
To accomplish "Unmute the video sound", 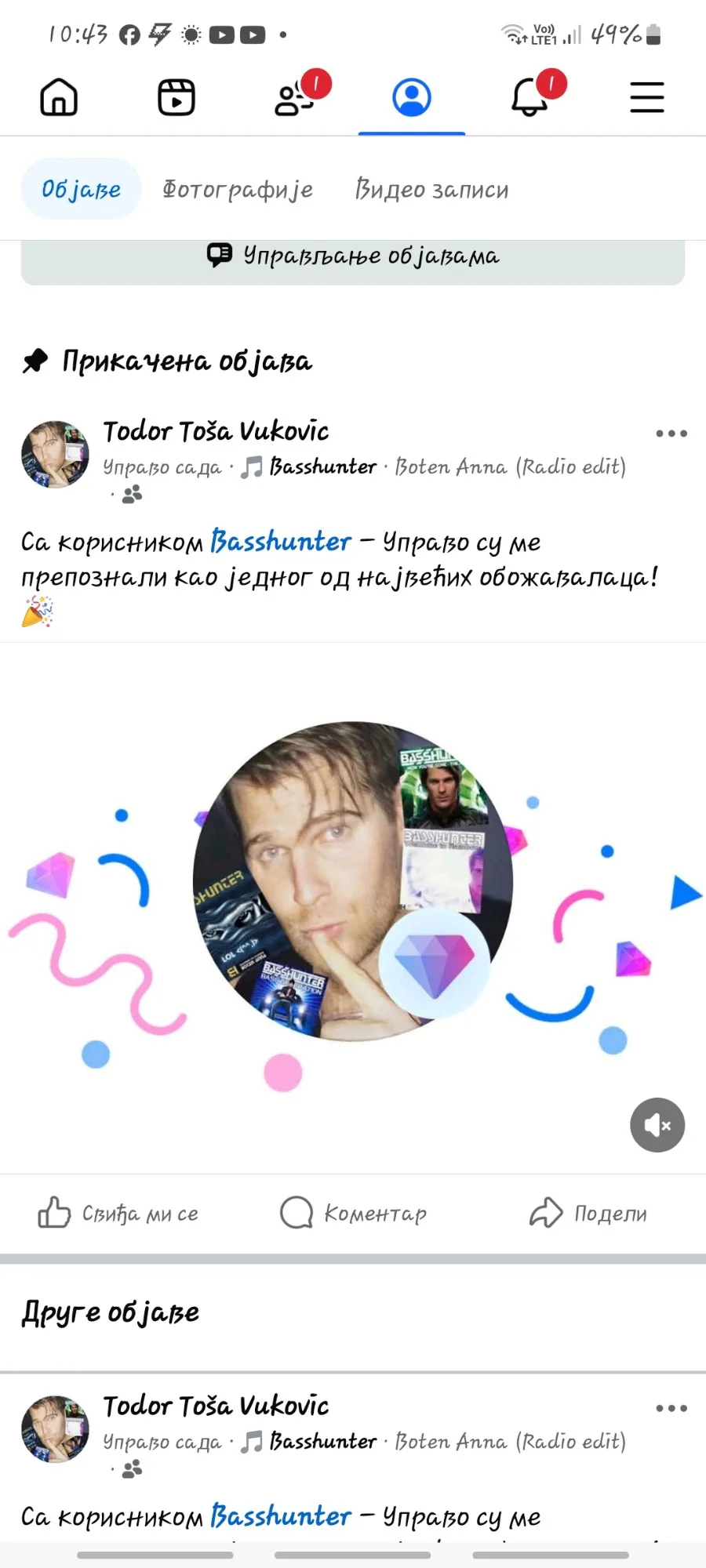I will [657, 1125].
